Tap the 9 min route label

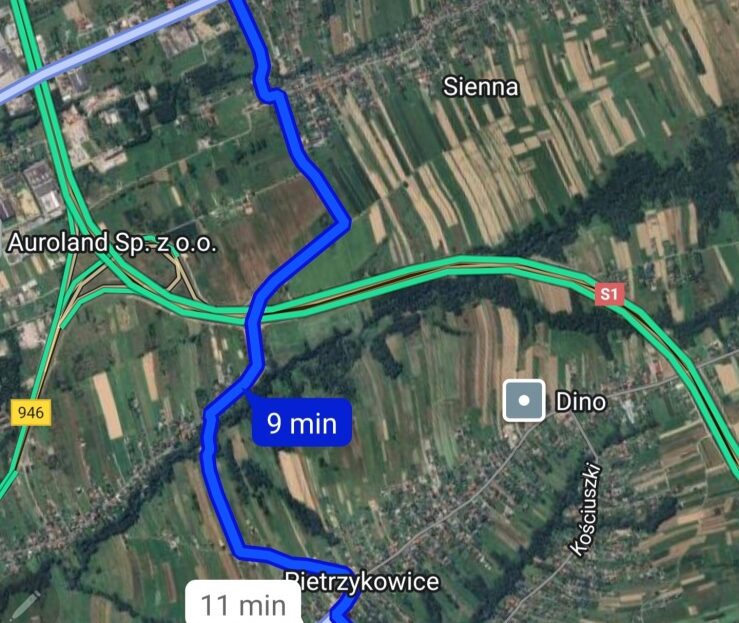(301, 423)
